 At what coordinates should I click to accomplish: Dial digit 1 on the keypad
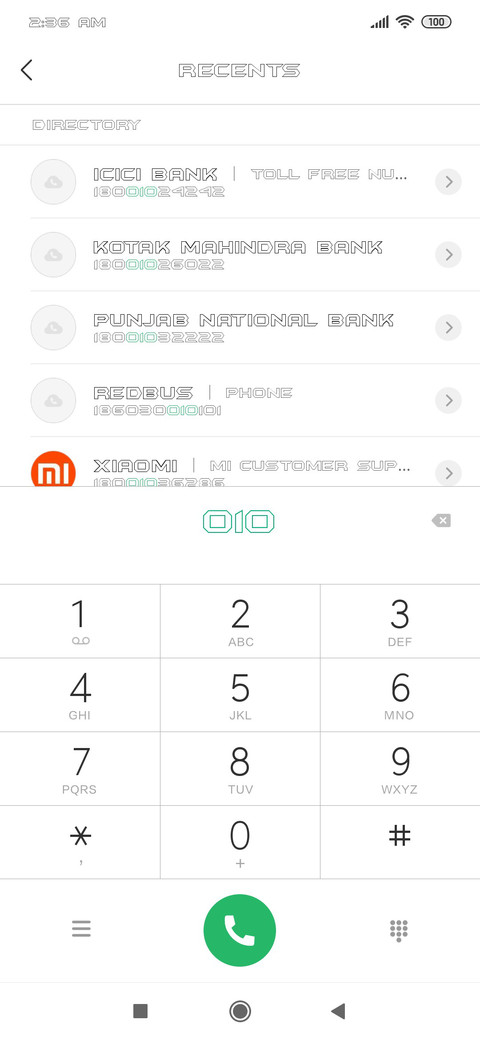[x=80, y=621]
